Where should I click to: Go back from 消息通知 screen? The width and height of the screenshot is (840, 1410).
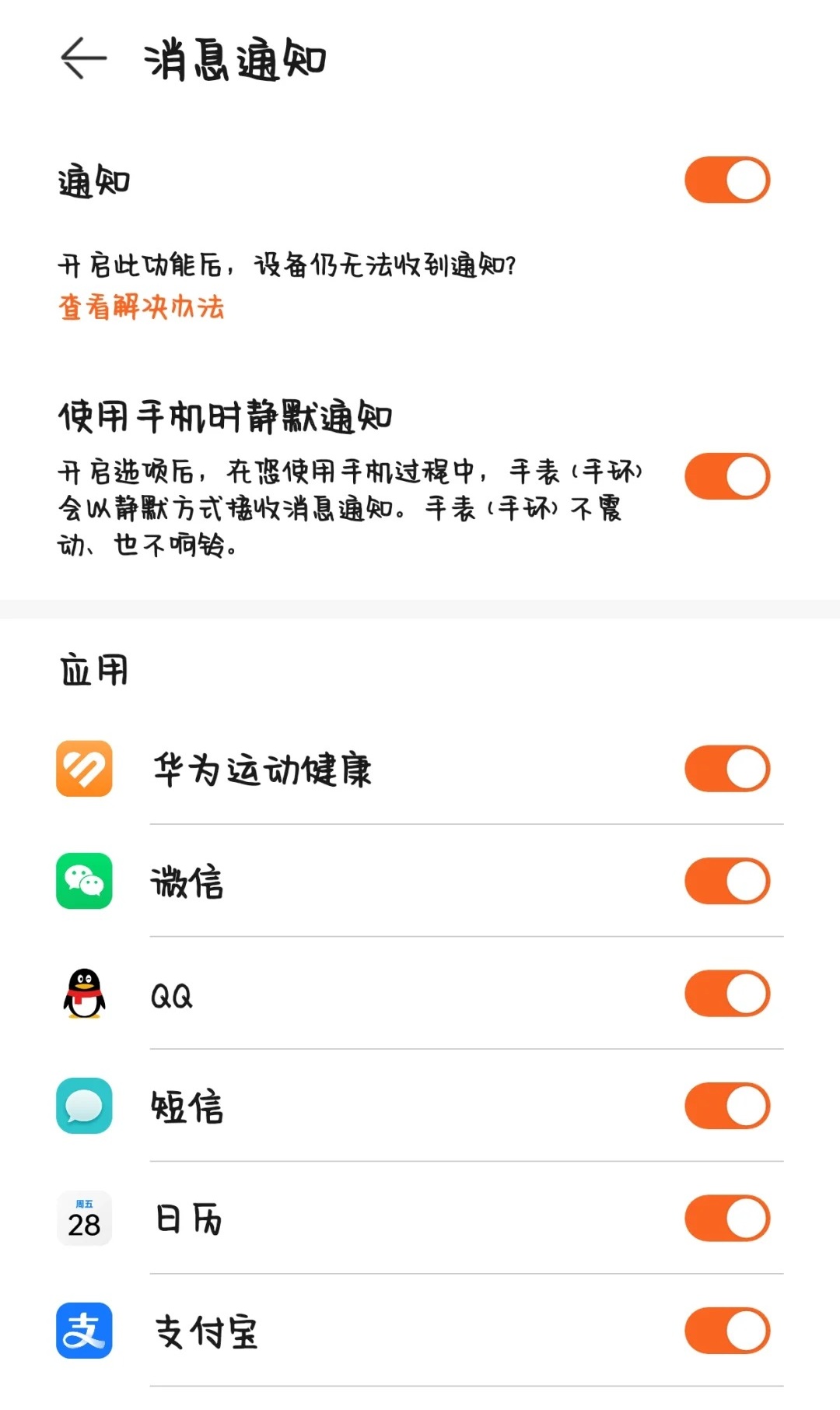tap(83, 58)
